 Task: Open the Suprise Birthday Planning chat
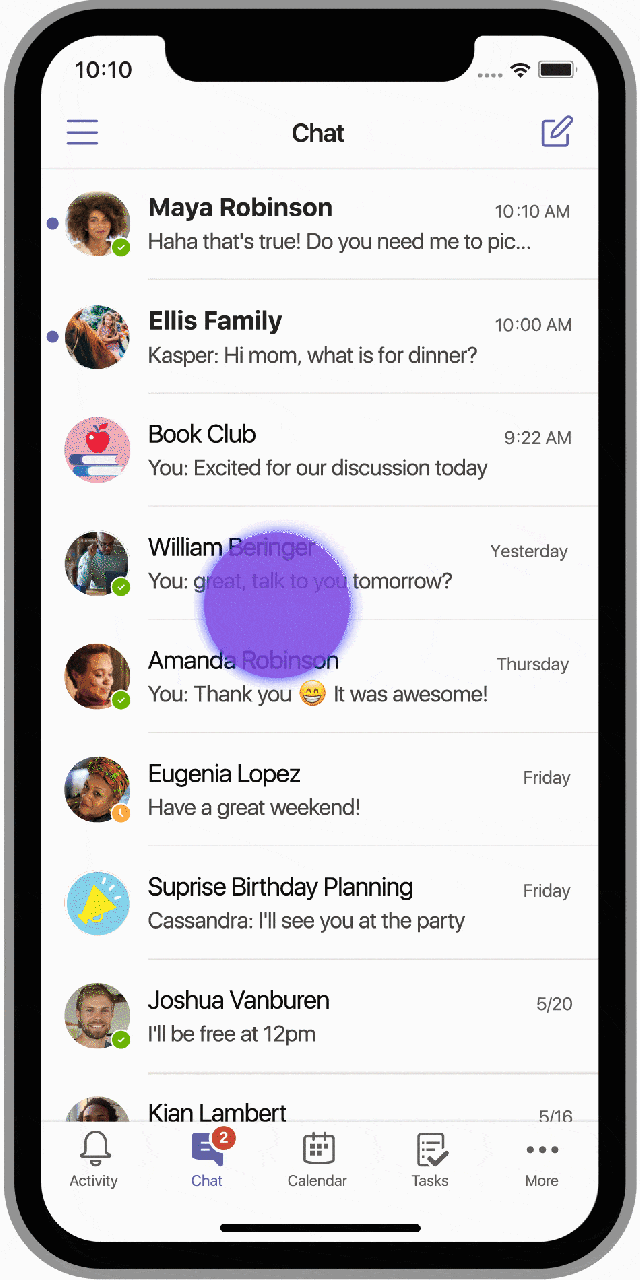(340, 903)
